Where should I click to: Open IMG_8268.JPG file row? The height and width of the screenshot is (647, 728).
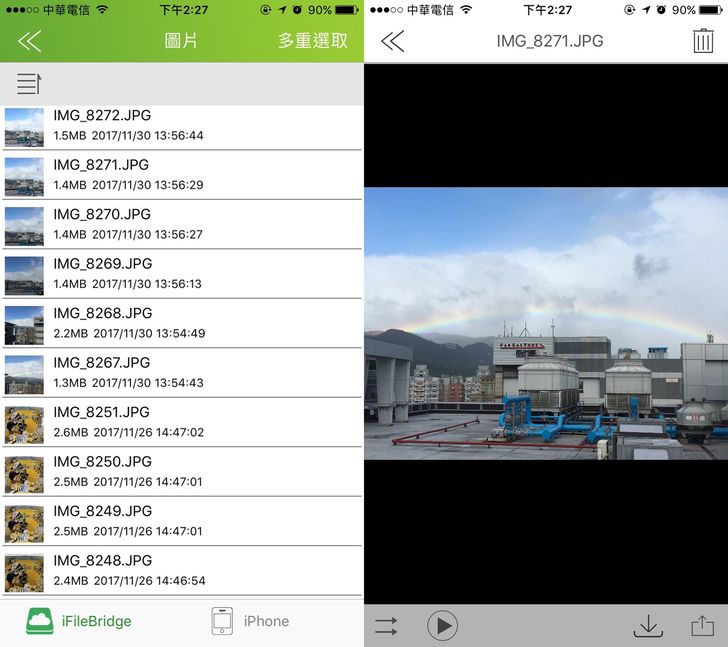(x=182, y=323)
